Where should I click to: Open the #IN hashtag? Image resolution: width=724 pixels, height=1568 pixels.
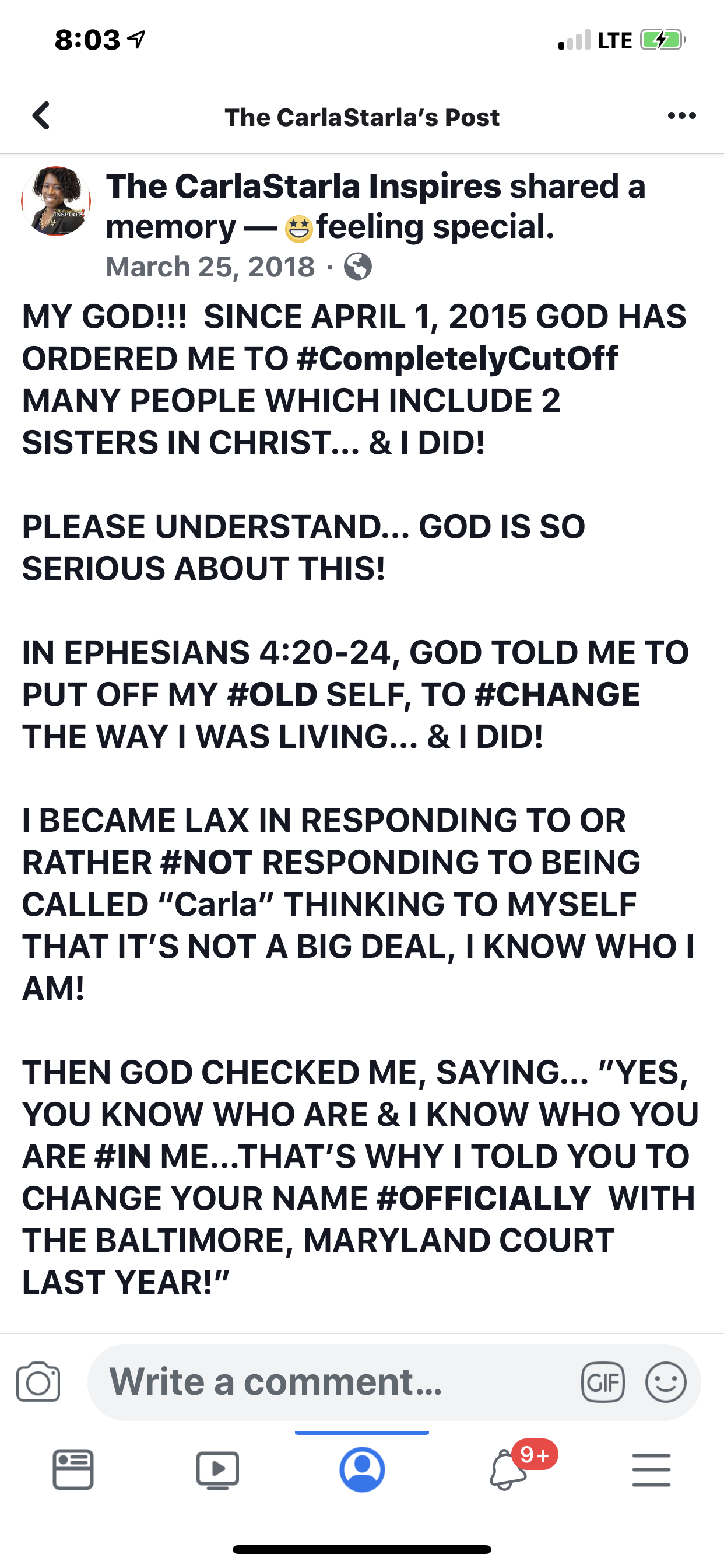123,1157
